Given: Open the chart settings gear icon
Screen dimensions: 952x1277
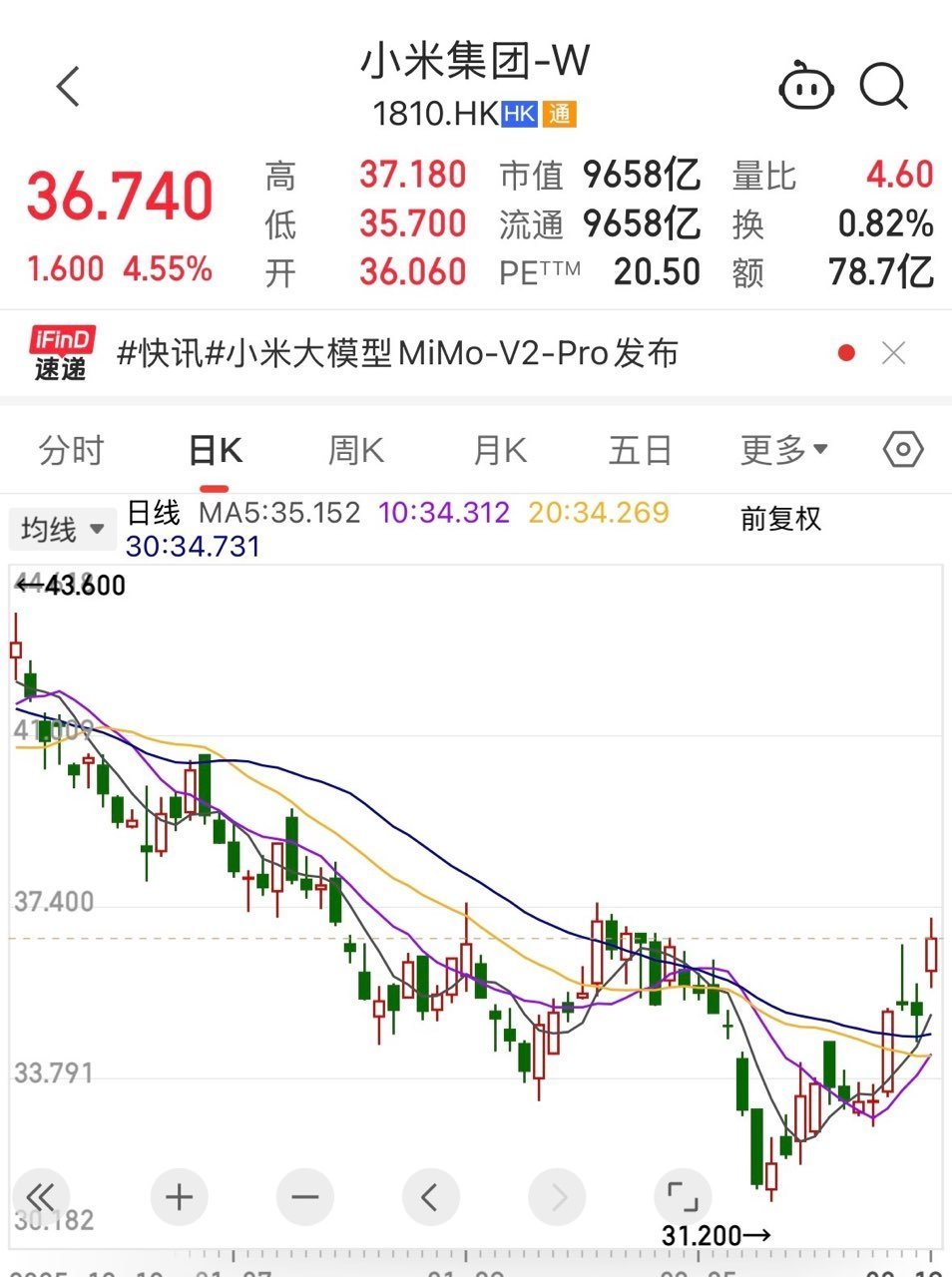Looking at the screenshot, I should click(903, 450).
